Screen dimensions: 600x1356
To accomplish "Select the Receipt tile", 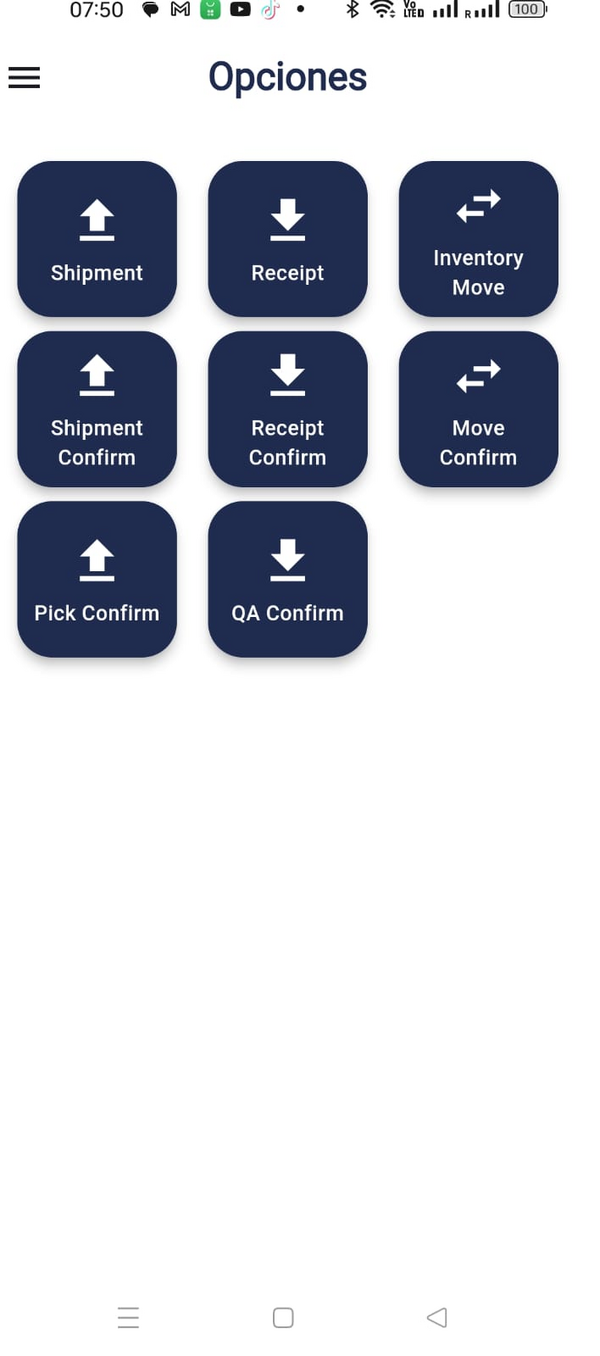I will [287, 239].
